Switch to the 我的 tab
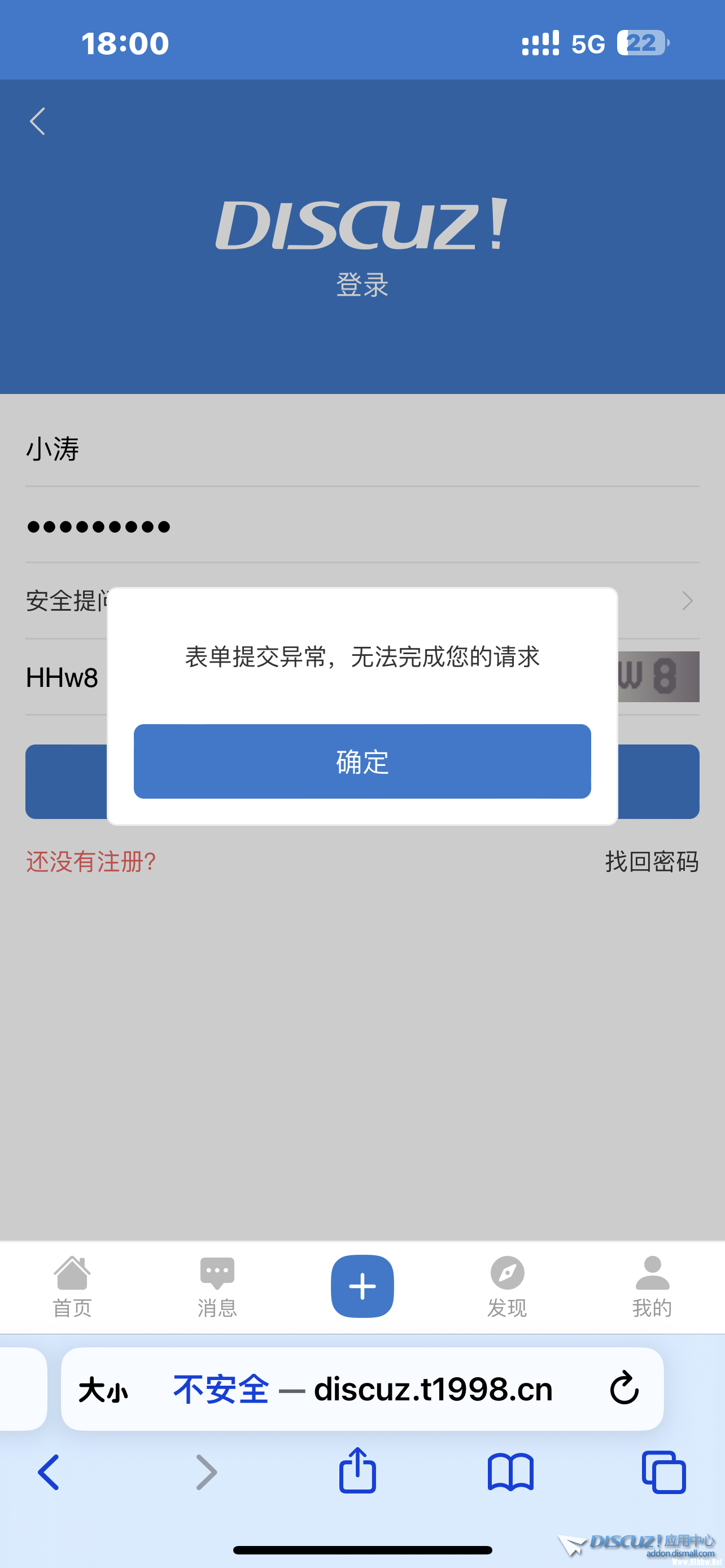This screenshot has height=1568, width=725. [x=652, y=1286]
